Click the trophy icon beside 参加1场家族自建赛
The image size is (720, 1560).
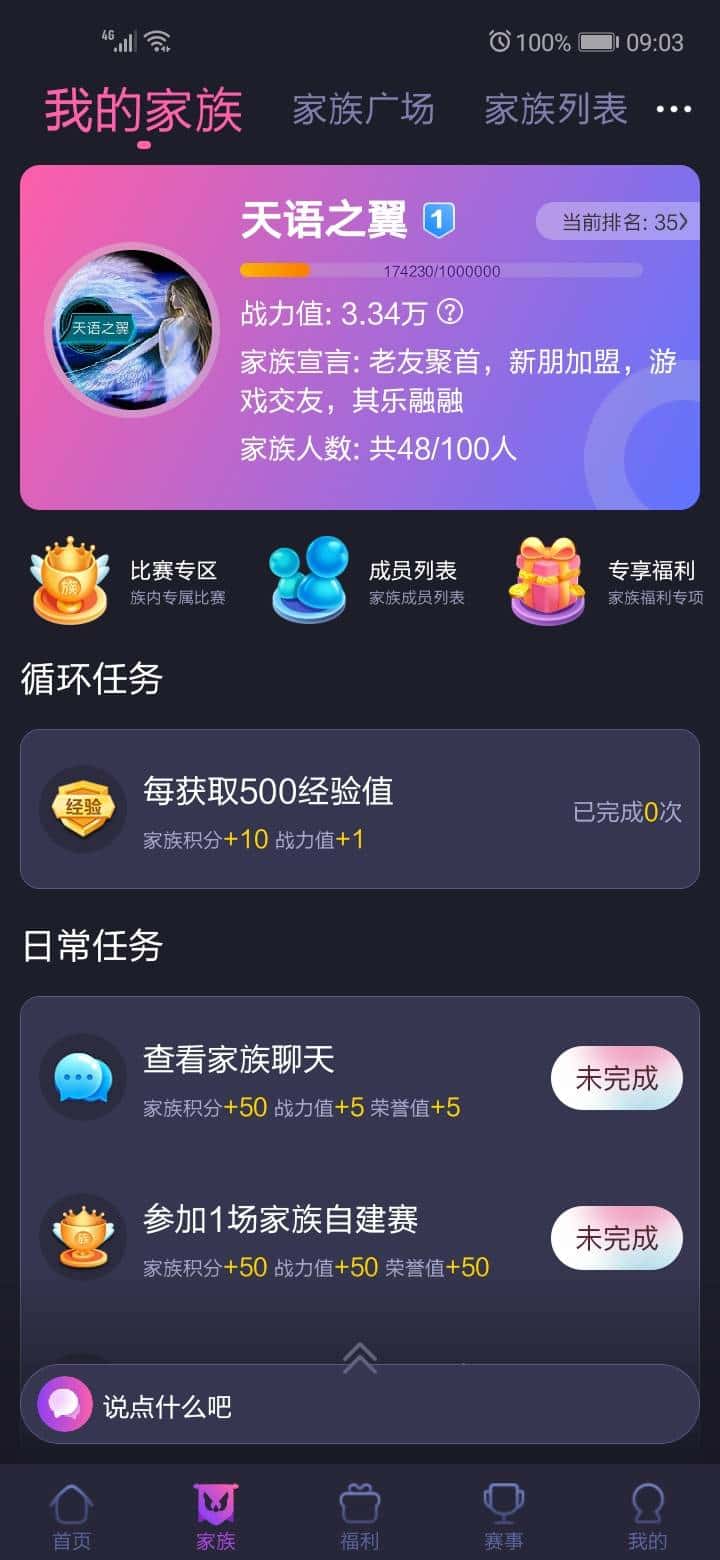(x=82, y=1238)
